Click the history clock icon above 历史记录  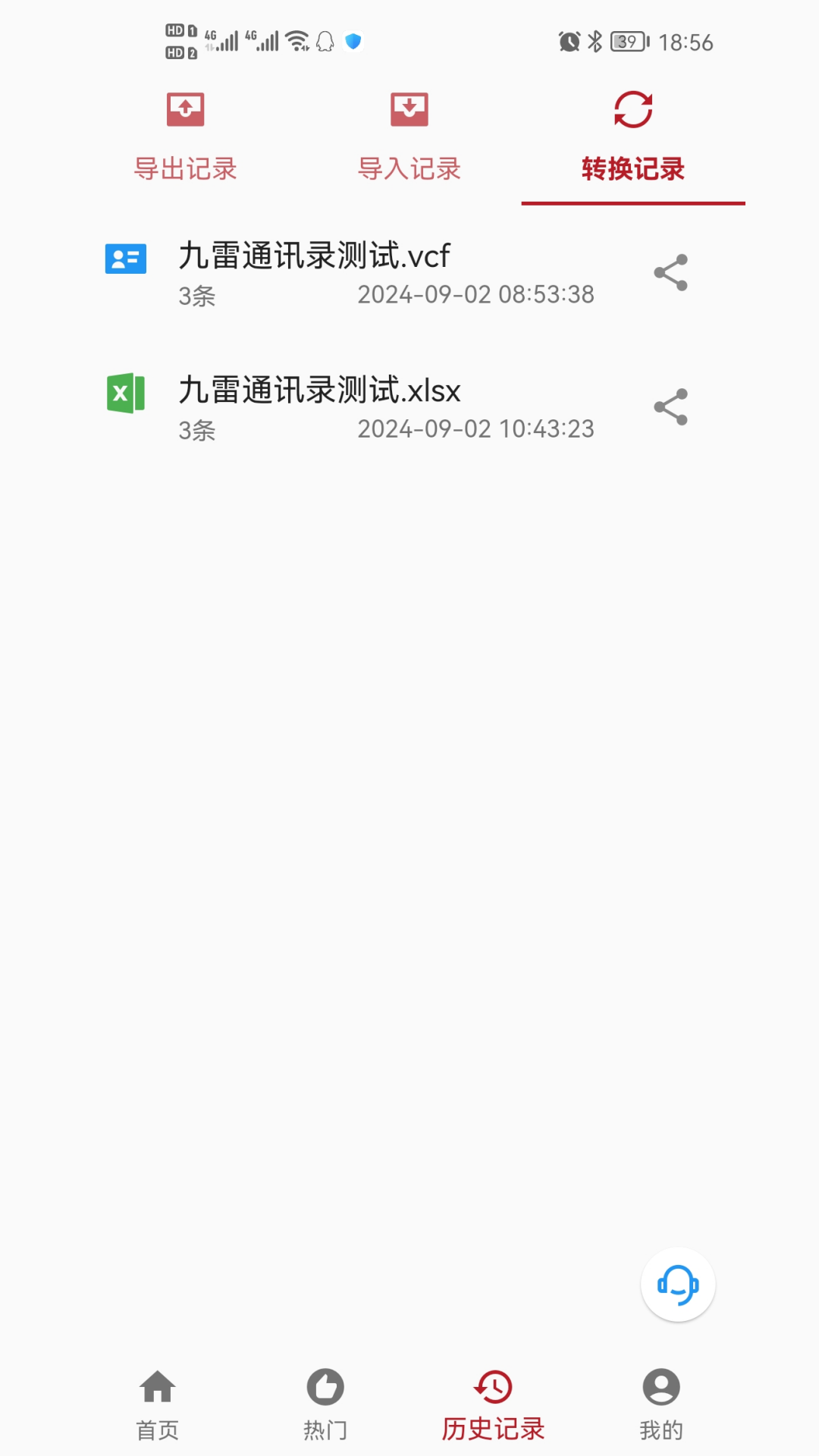tap(494, 1392)
